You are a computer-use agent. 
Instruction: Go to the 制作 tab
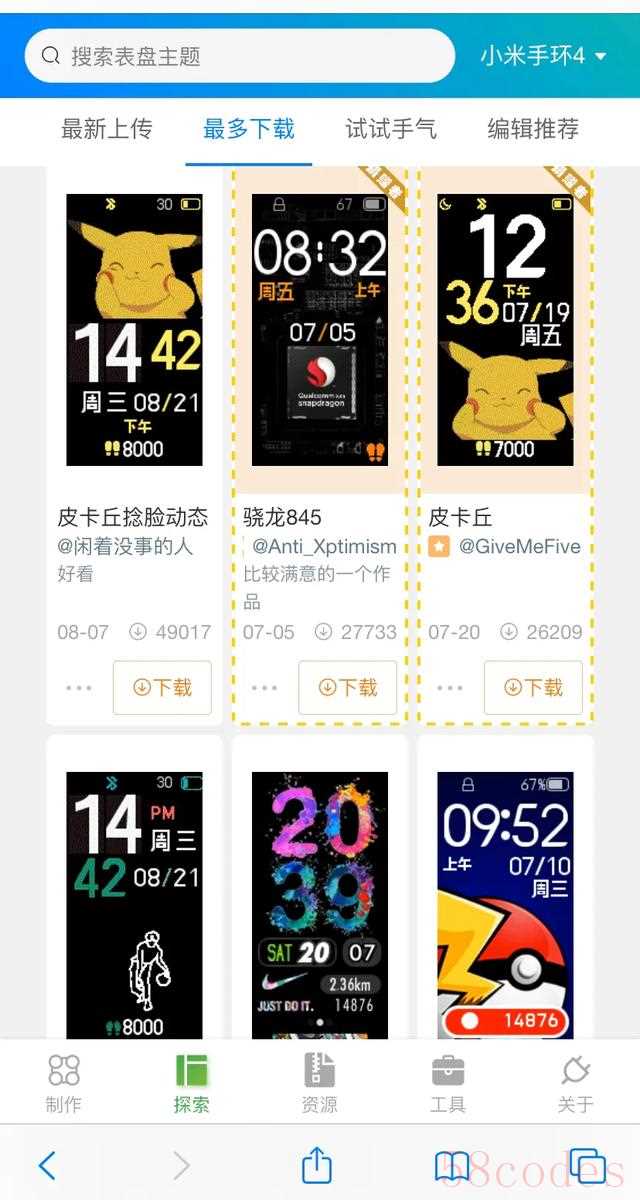[64, 1083]
